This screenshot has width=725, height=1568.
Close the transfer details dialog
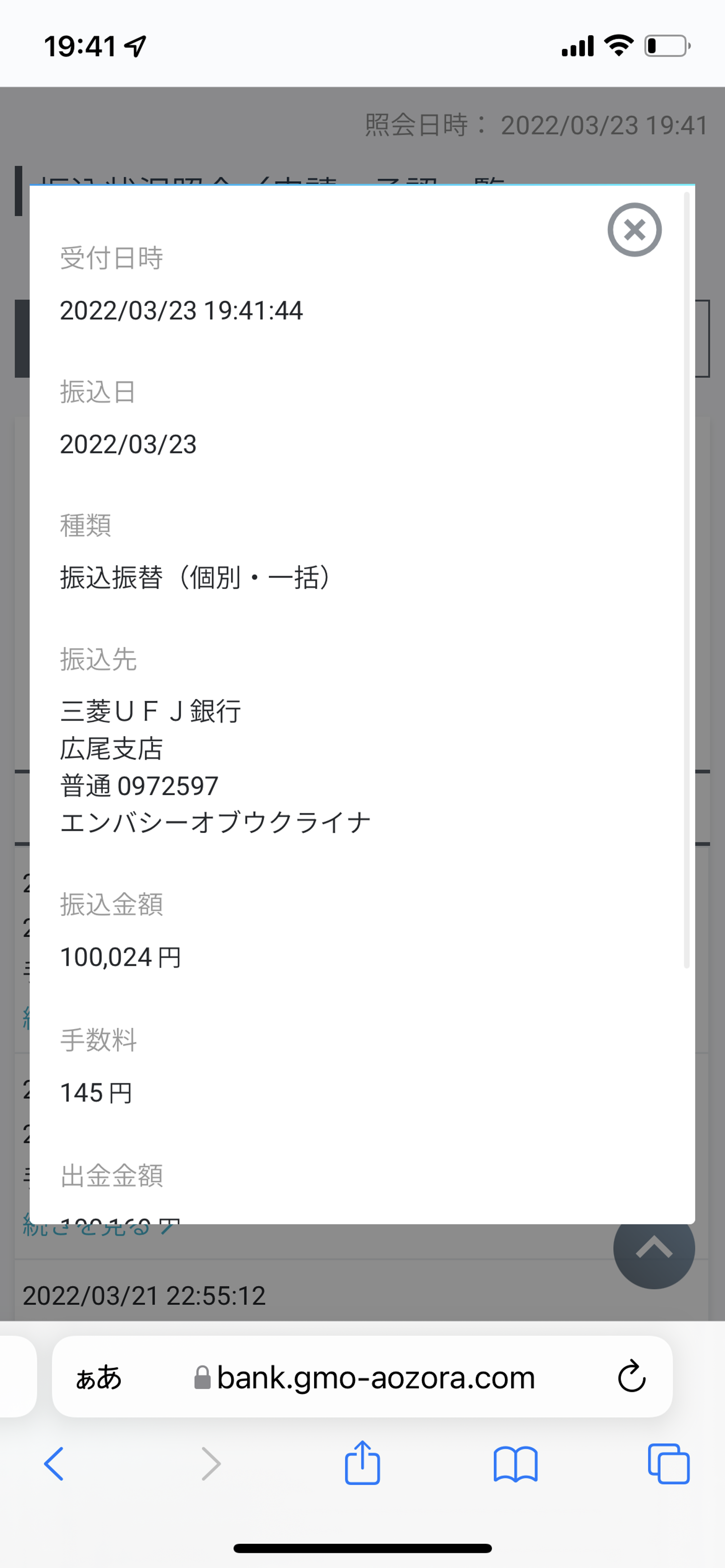[x=634, y=229]
